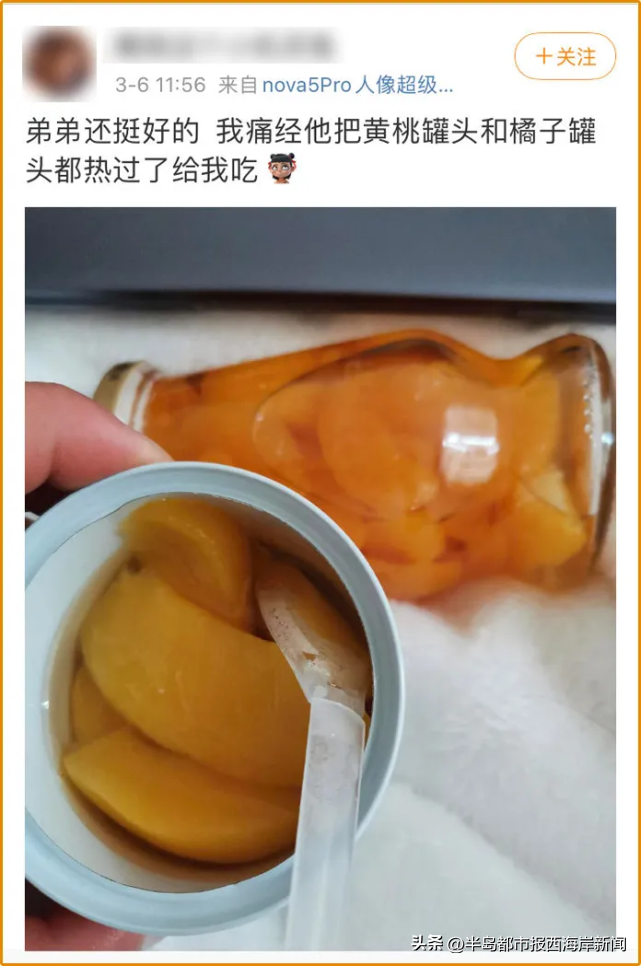Open the poster's profile avatar

59,62
